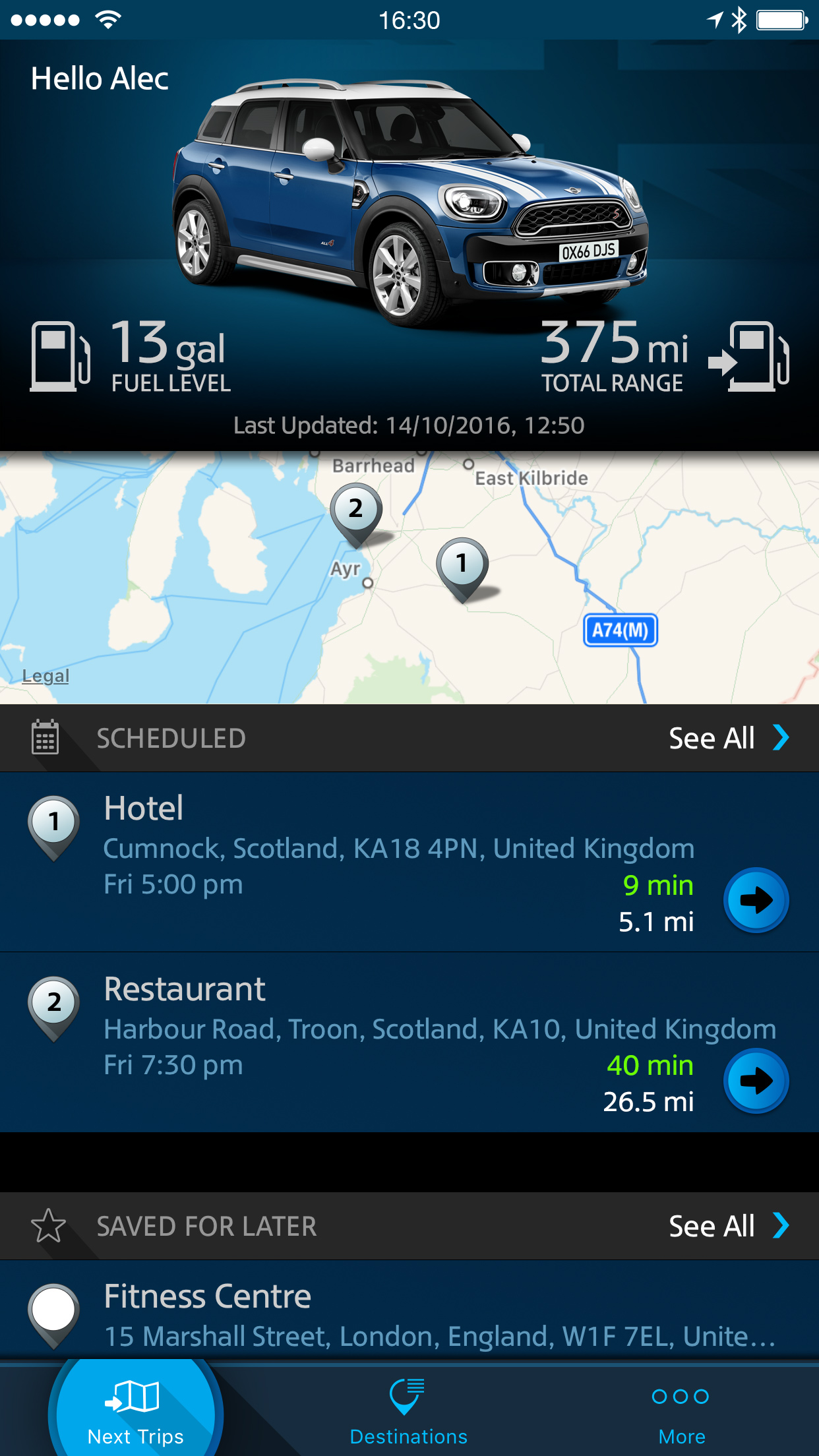819x1456 pixels.
Task: Start navigation to the Restaurant
Action: [x=756, y=1081]
